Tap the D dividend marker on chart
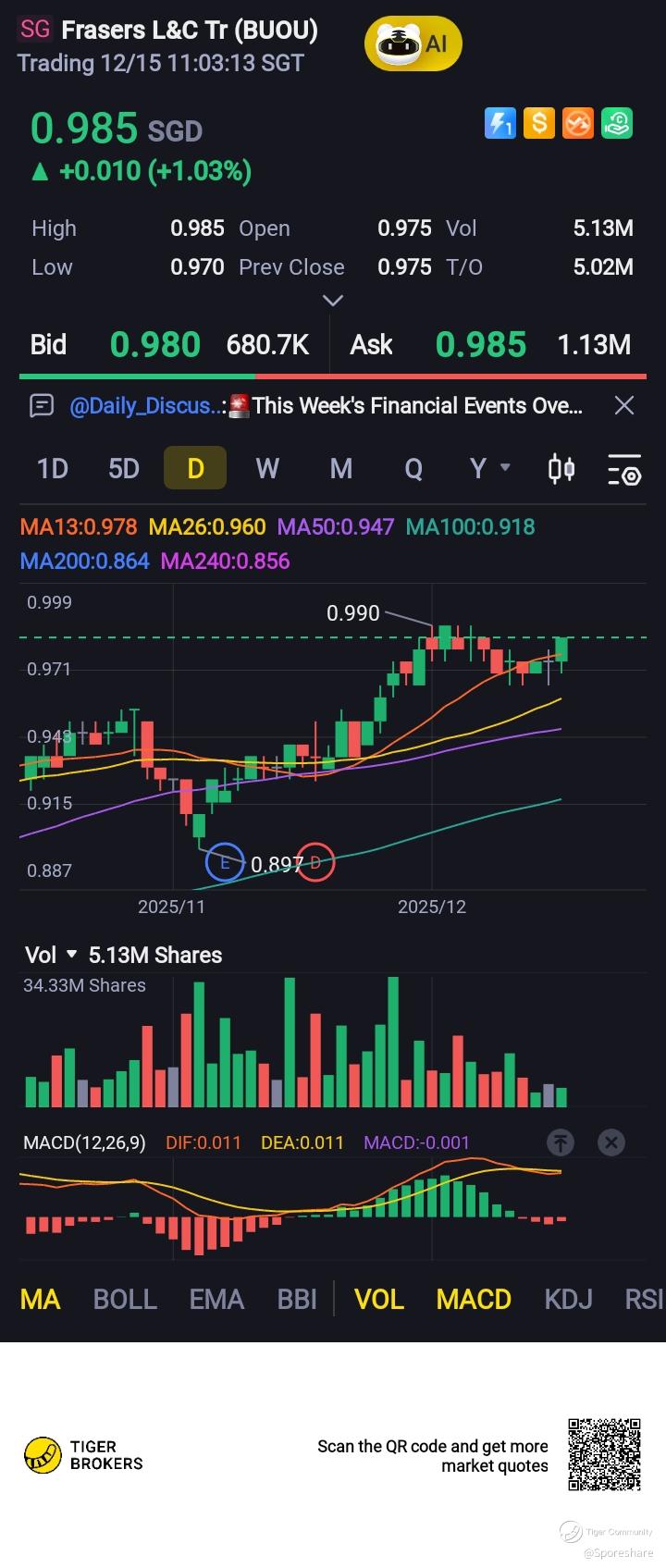Screen dimensions: 666x1568 (315, 862)
